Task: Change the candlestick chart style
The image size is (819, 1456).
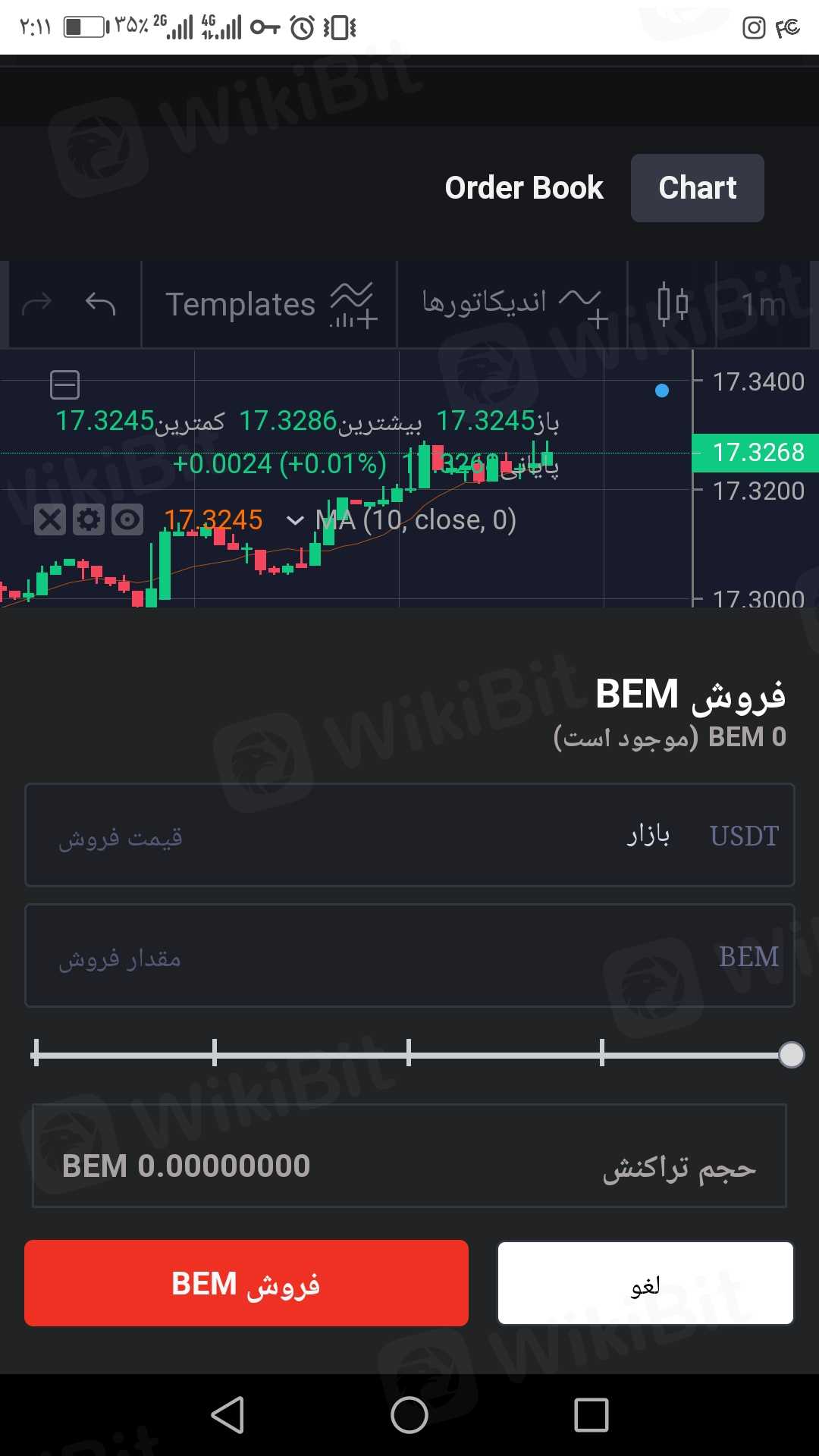Action: [x=672, y=305]
